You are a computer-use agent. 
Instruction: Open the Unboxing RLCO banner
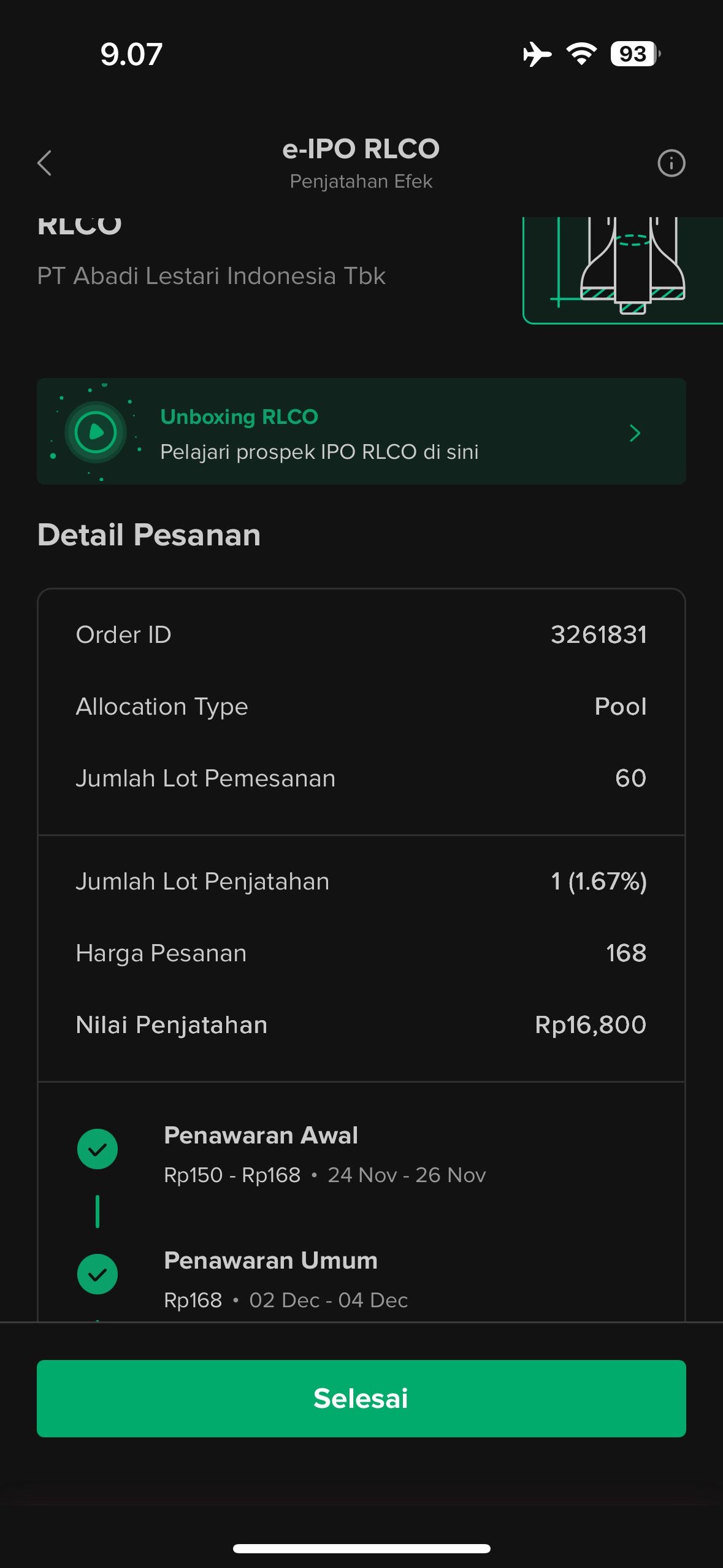tap(361, 432)
